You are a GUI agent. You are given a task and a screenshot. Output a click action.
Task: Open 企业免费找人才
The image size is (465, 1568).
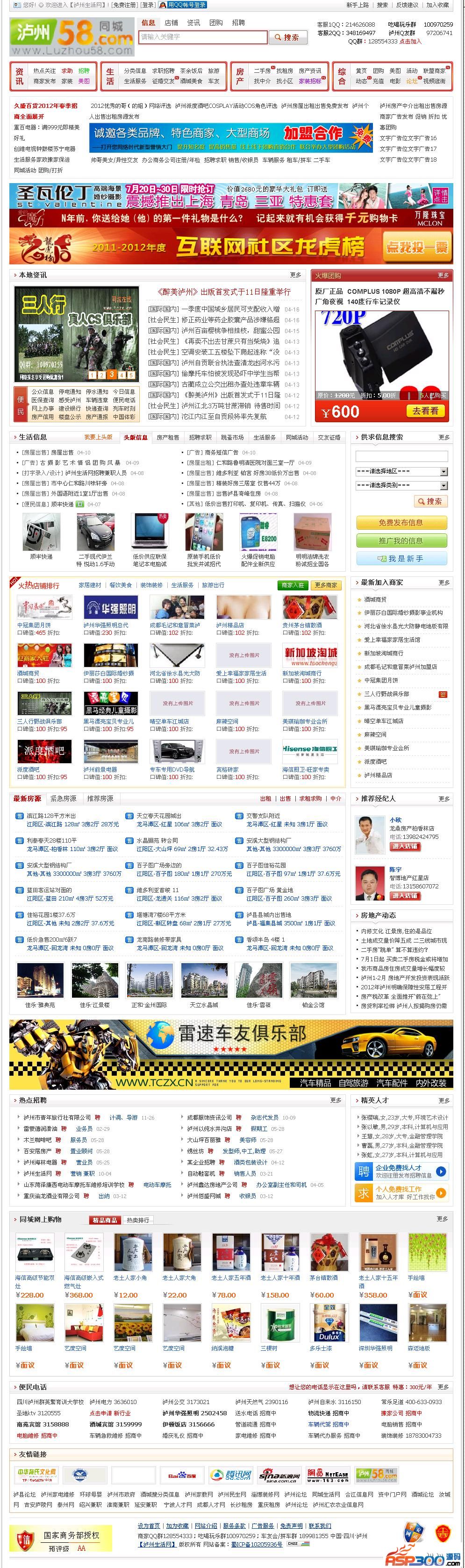coord(402,1171)
